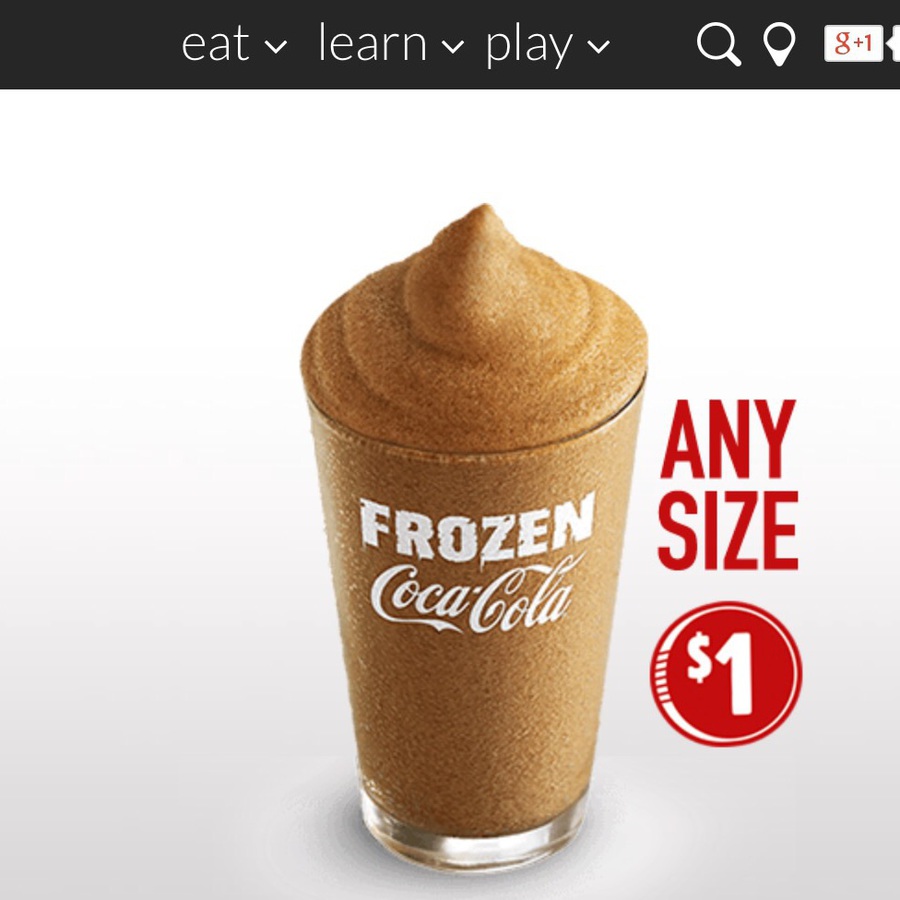Open the restaurant locator pin

tap(779, 45)
